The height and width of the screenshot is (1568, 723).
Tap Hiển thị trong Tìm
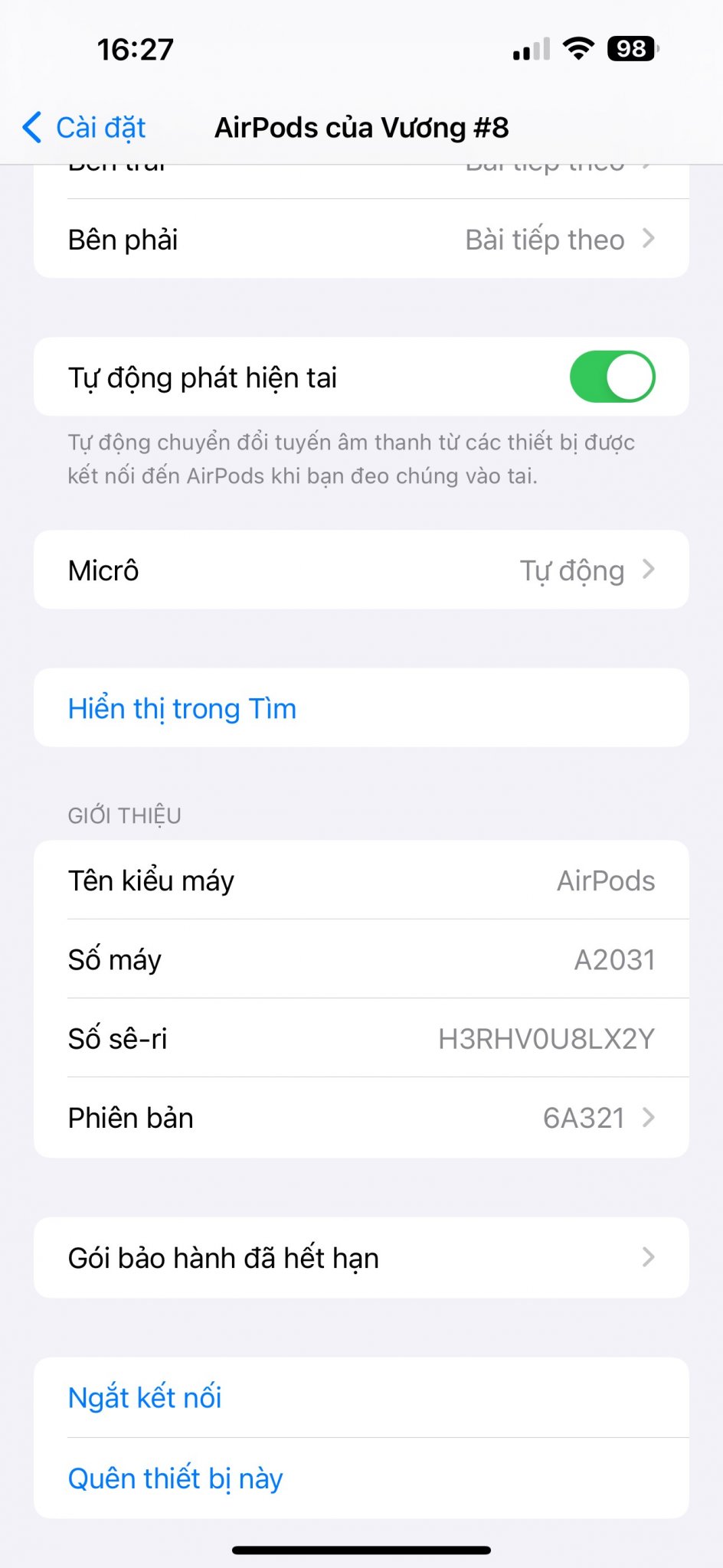click(182, 708)
